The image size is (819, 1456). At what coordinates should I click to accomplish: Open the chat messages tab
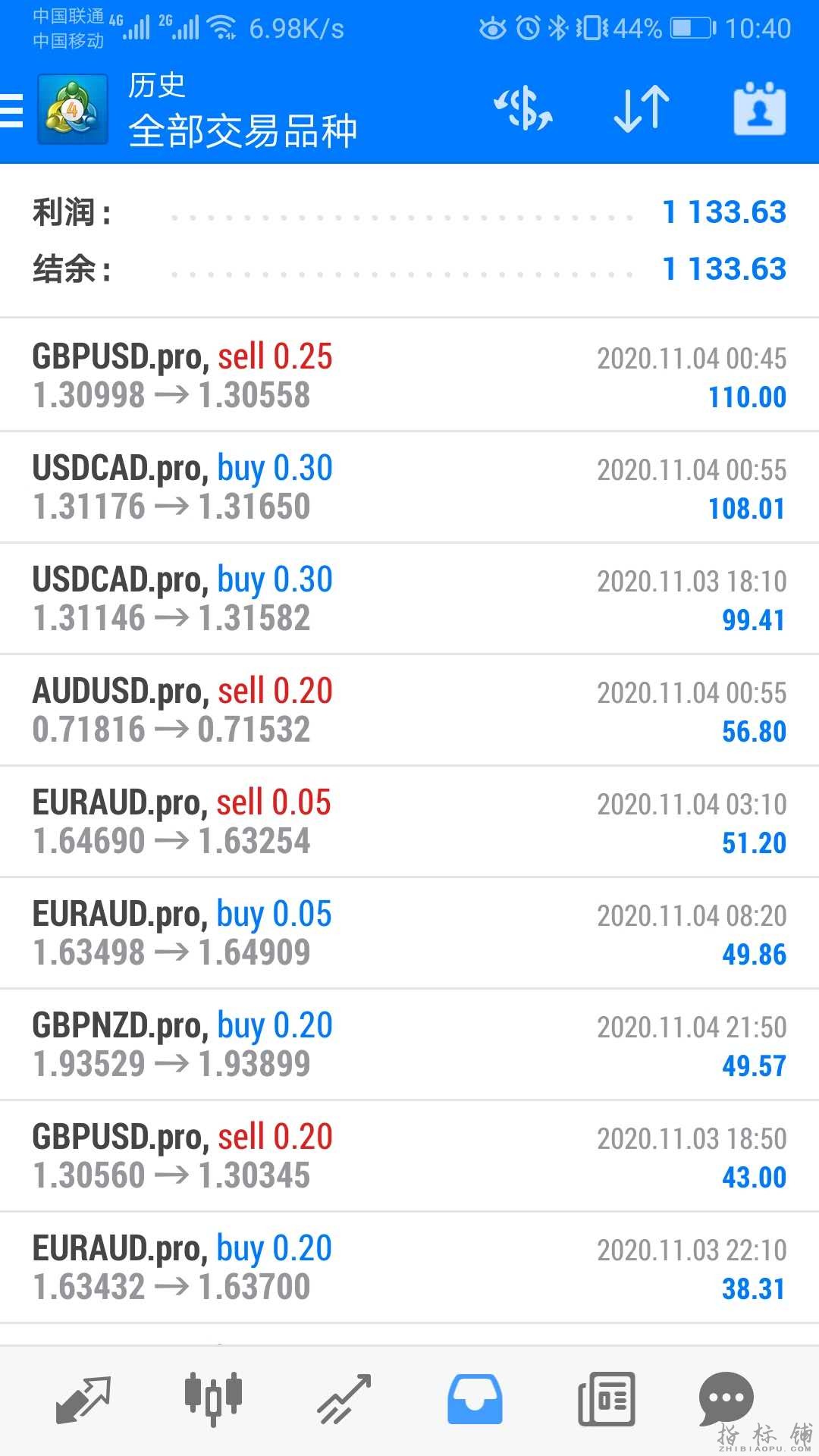726,1398
